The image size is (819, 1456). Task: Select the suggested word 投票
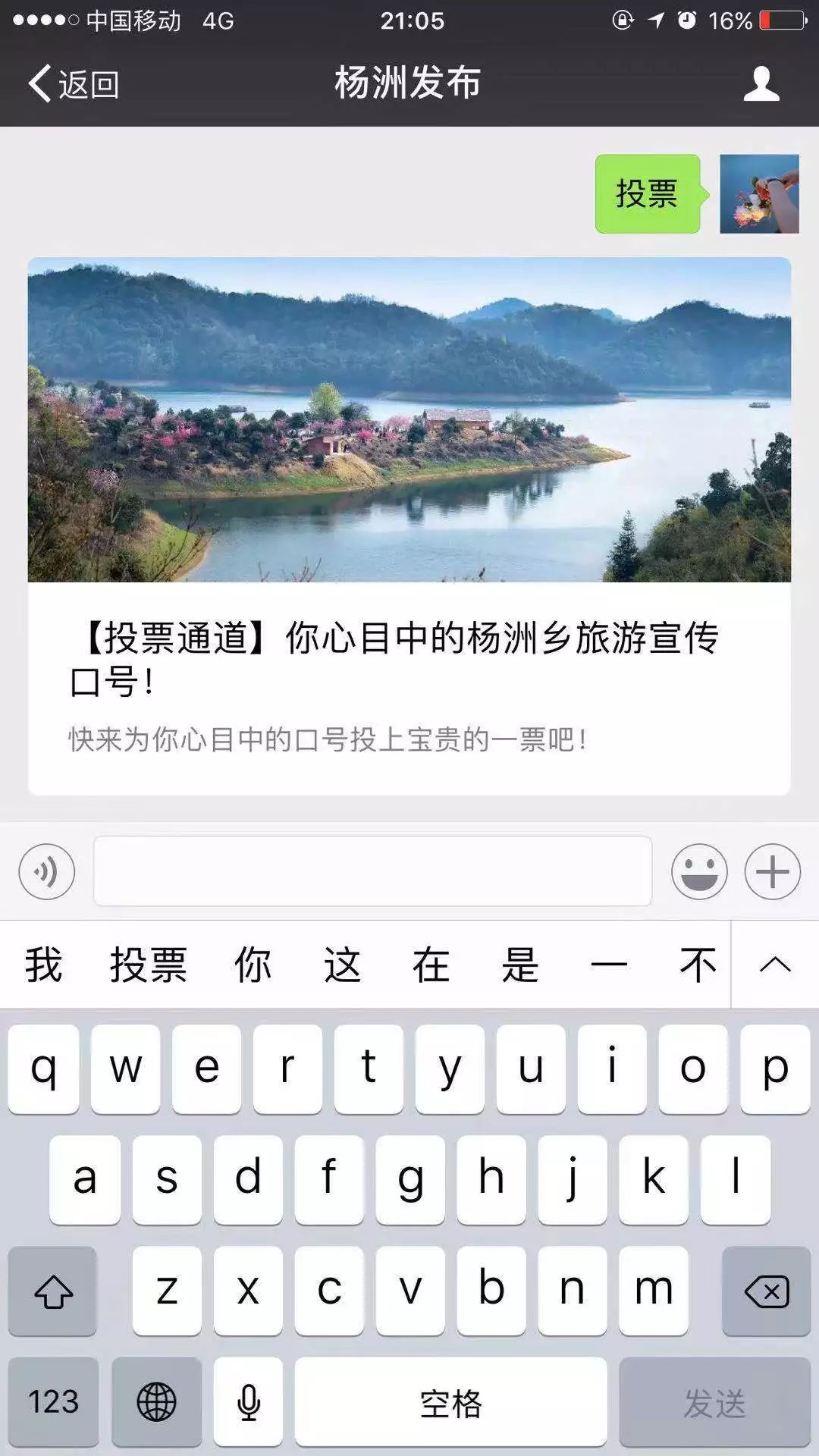click(x=149, y=965)
